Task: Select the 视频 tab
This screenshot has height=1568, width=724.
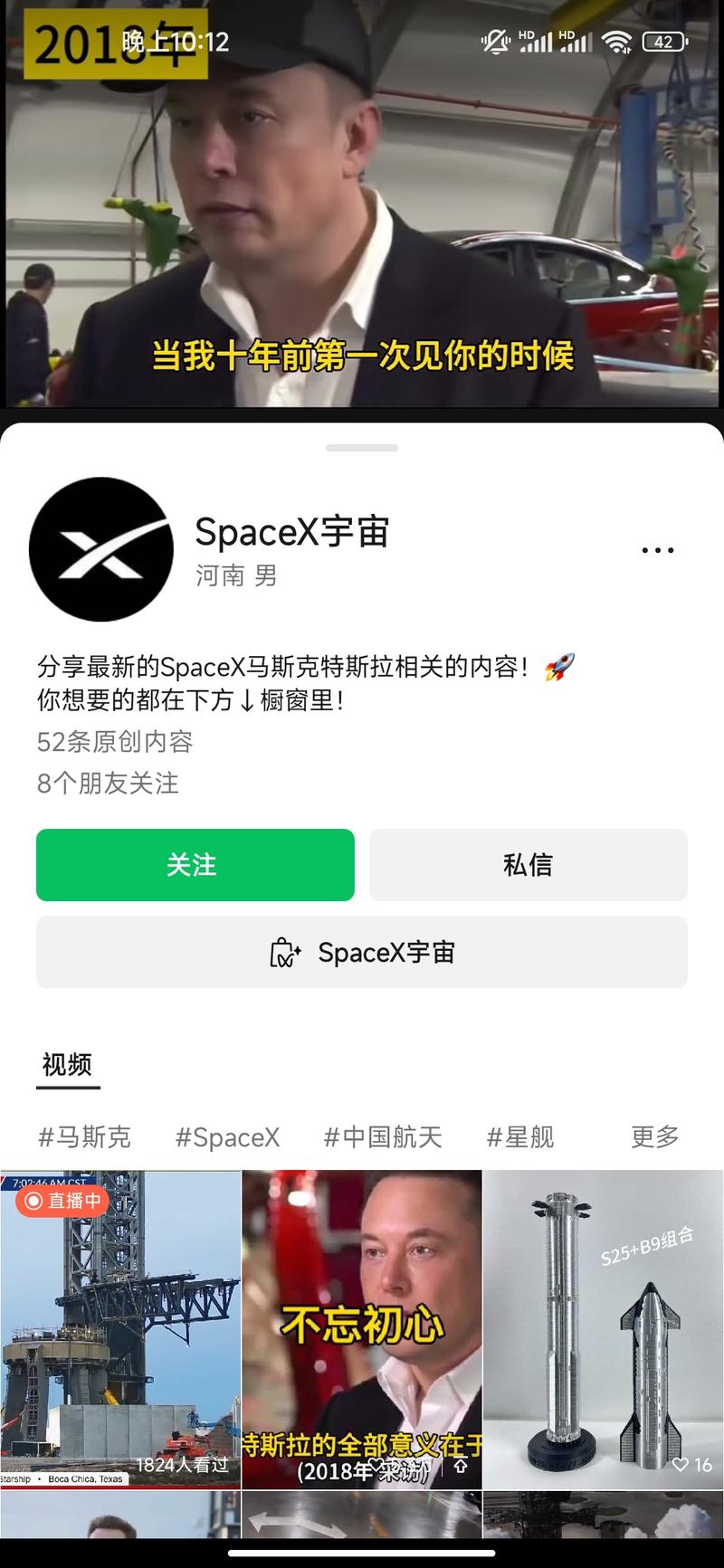Action: (67, 1065)
